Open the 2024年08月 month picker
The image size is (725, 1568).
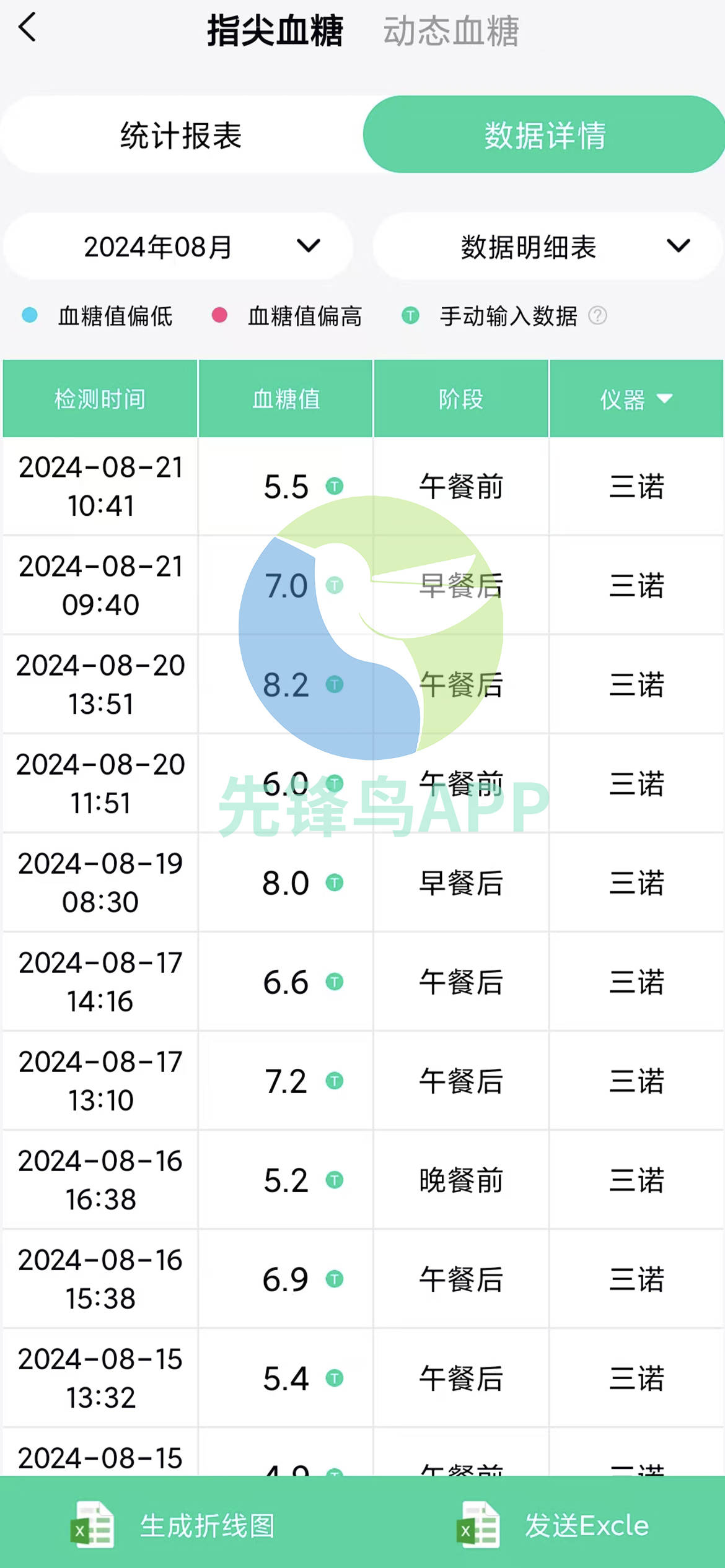click(x=178, y=246)
